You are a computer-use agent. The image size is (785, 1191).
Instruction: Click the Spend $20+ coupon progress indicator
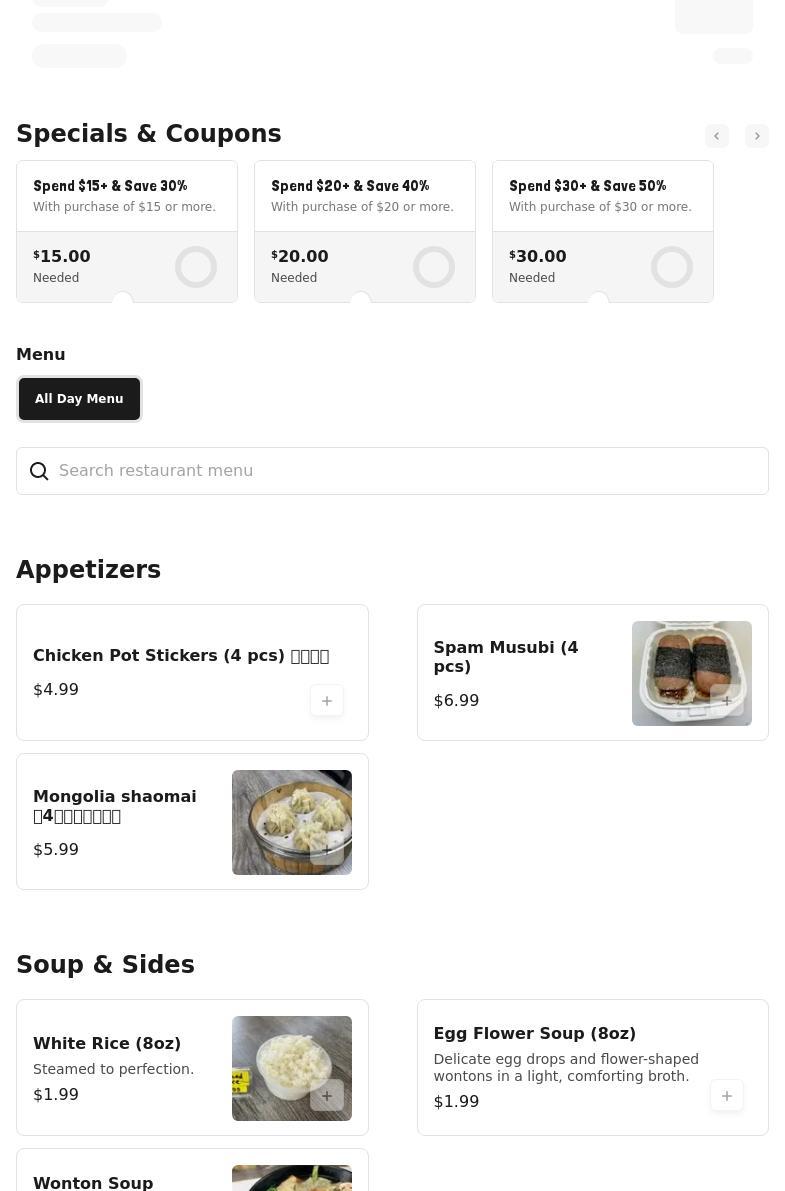point(434,267)
